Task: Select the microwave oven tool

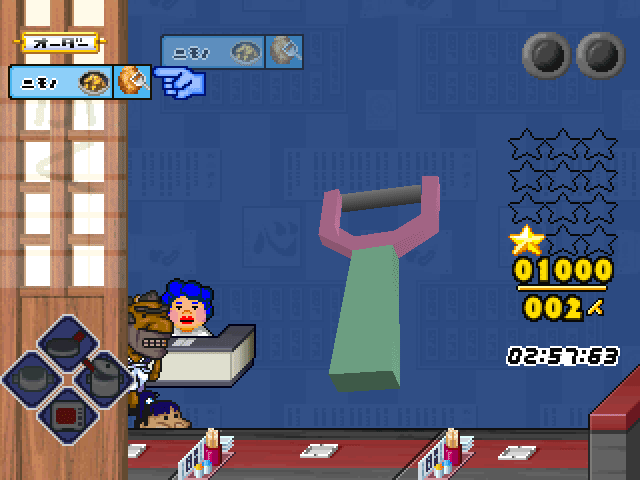Action: coord(67,412)
